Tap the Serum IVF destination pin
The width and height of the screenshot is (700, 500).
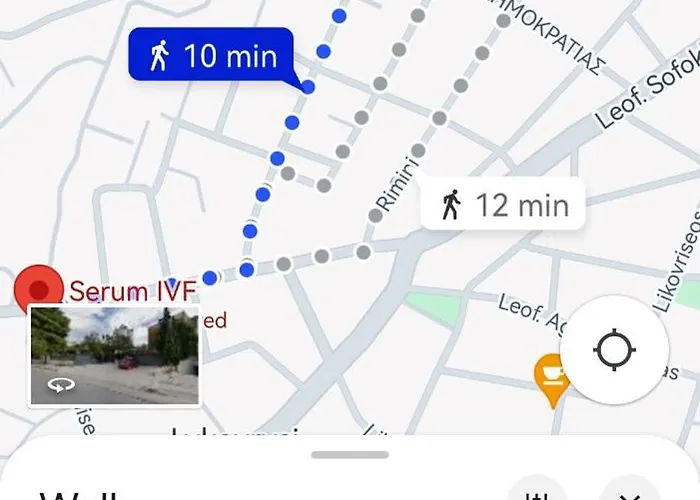[x=39, y=290]
